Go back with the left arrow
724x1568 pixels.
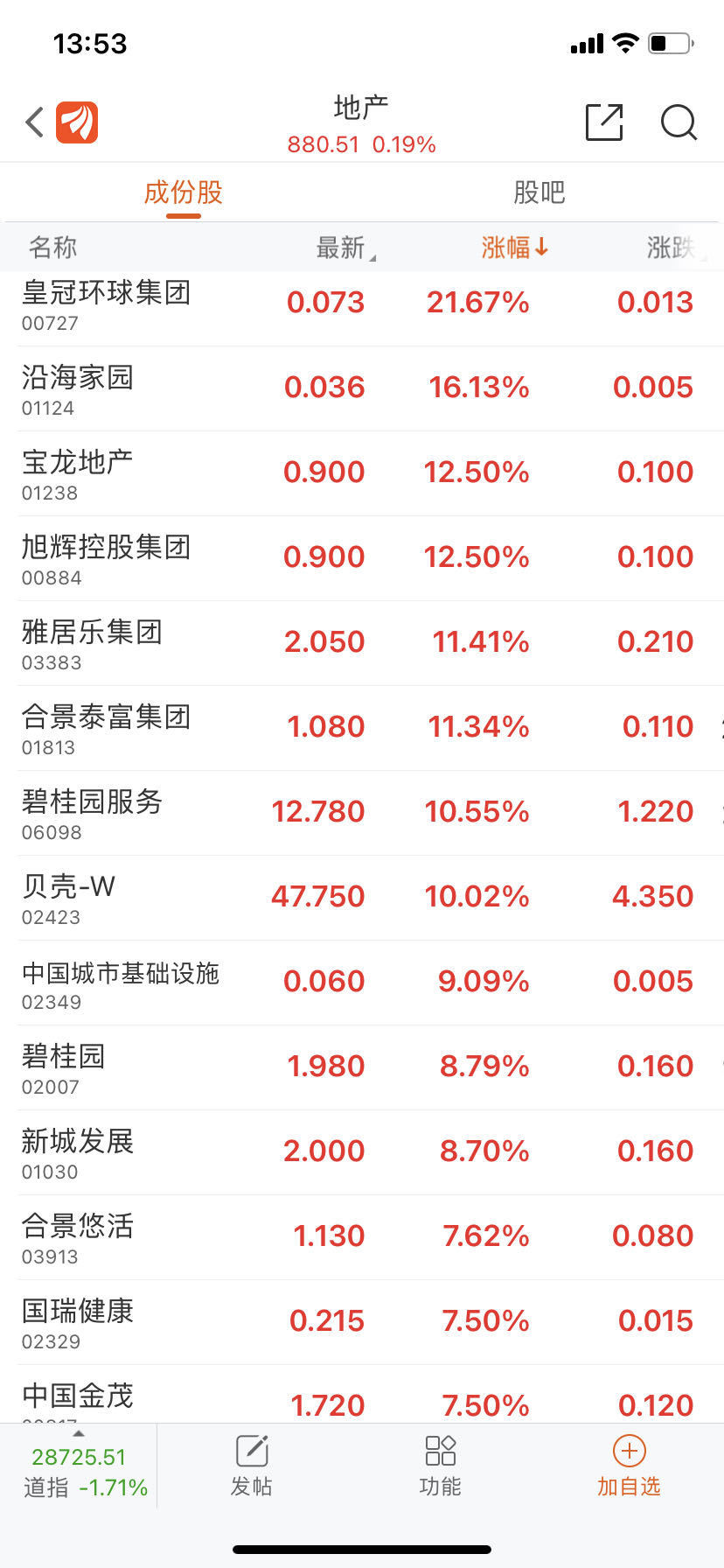coord(35,122)
